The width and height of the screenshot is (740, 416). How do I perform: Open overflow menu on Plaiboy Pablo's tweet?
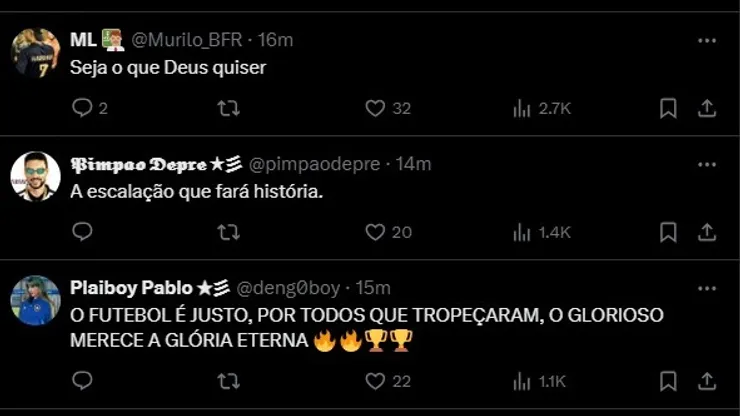pyautogui.click(x=706, y=288)
